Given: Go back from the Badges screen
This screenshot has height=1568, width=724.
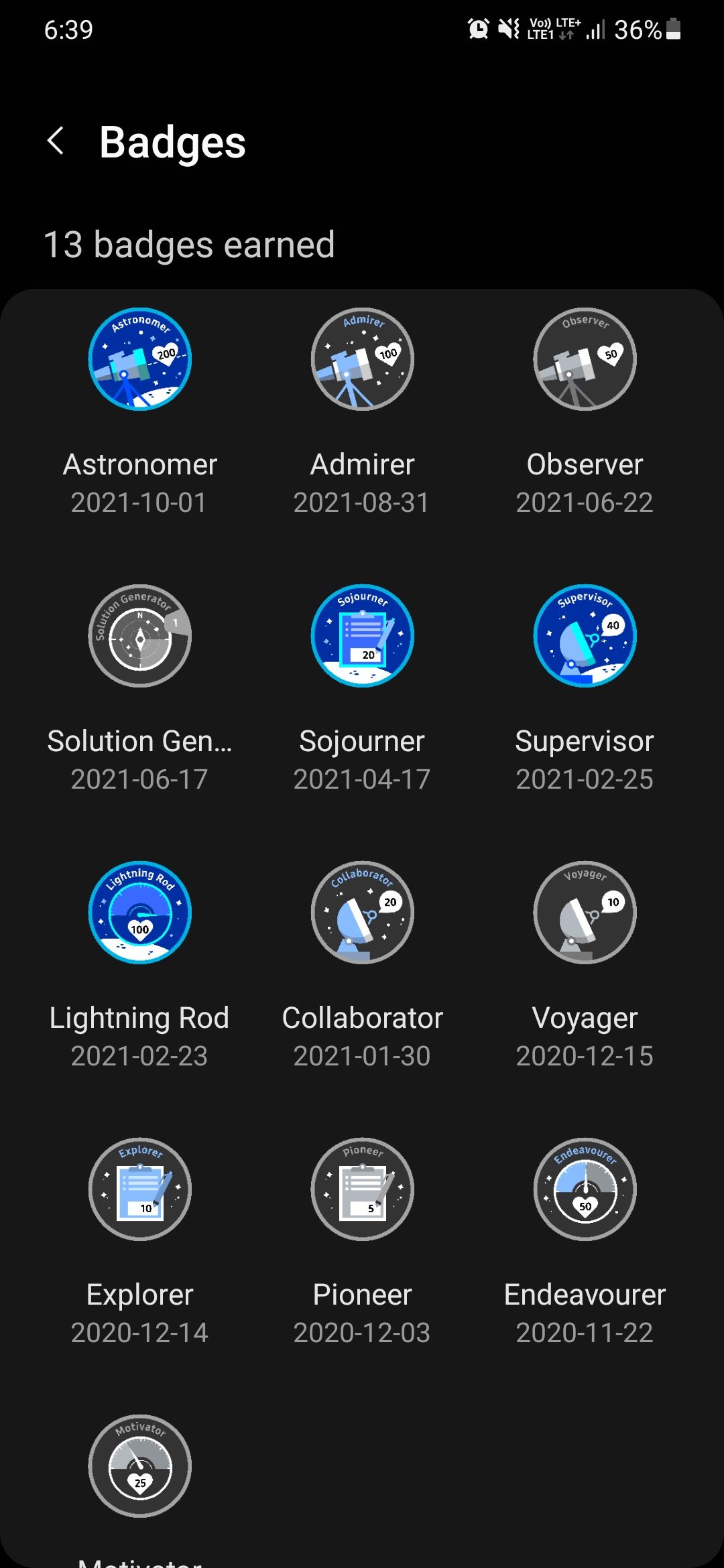Looking at the screenshot, I should (56, 141).
